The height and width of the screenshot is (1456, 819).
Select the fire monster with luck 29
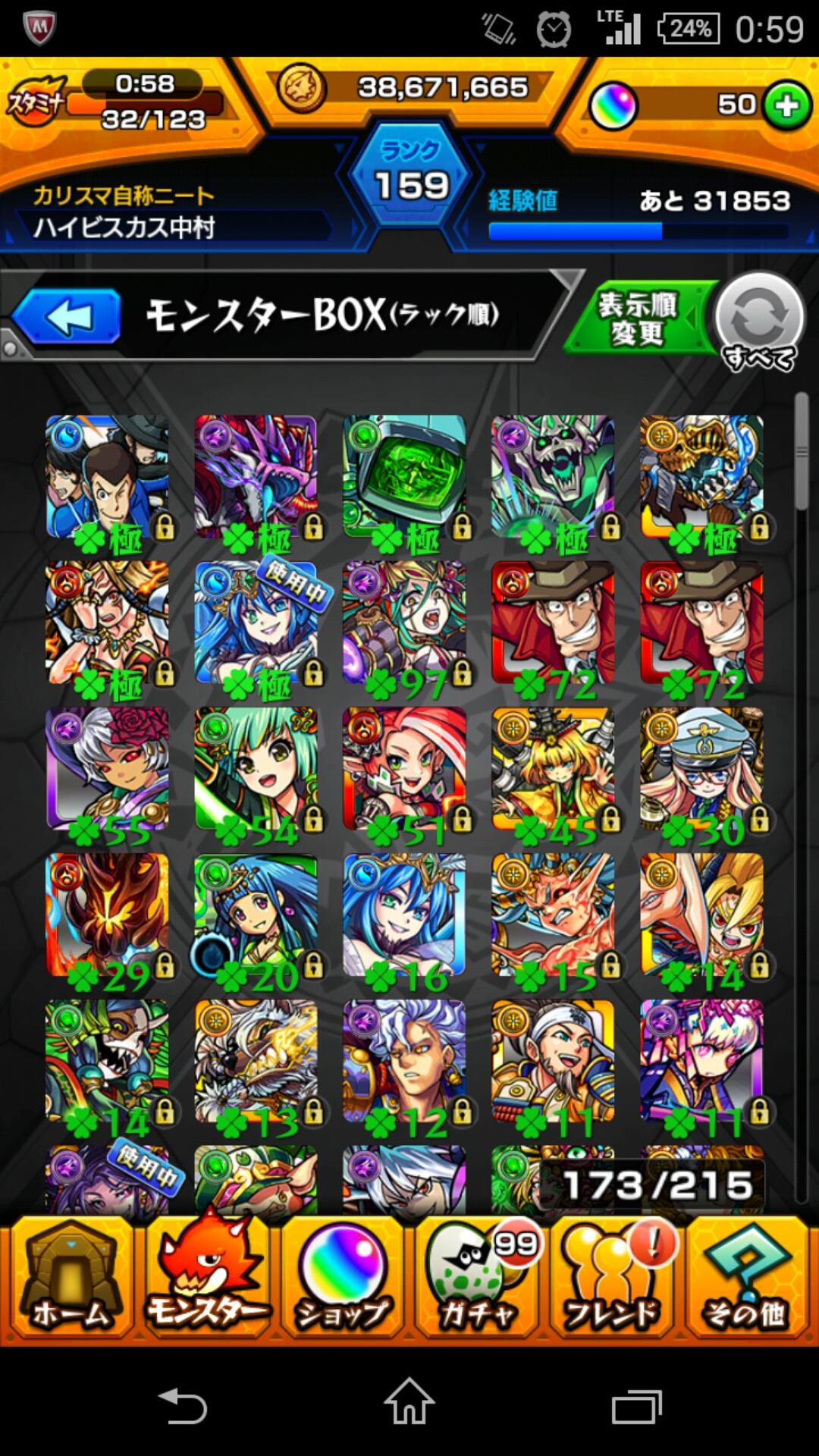pos(107,916)
